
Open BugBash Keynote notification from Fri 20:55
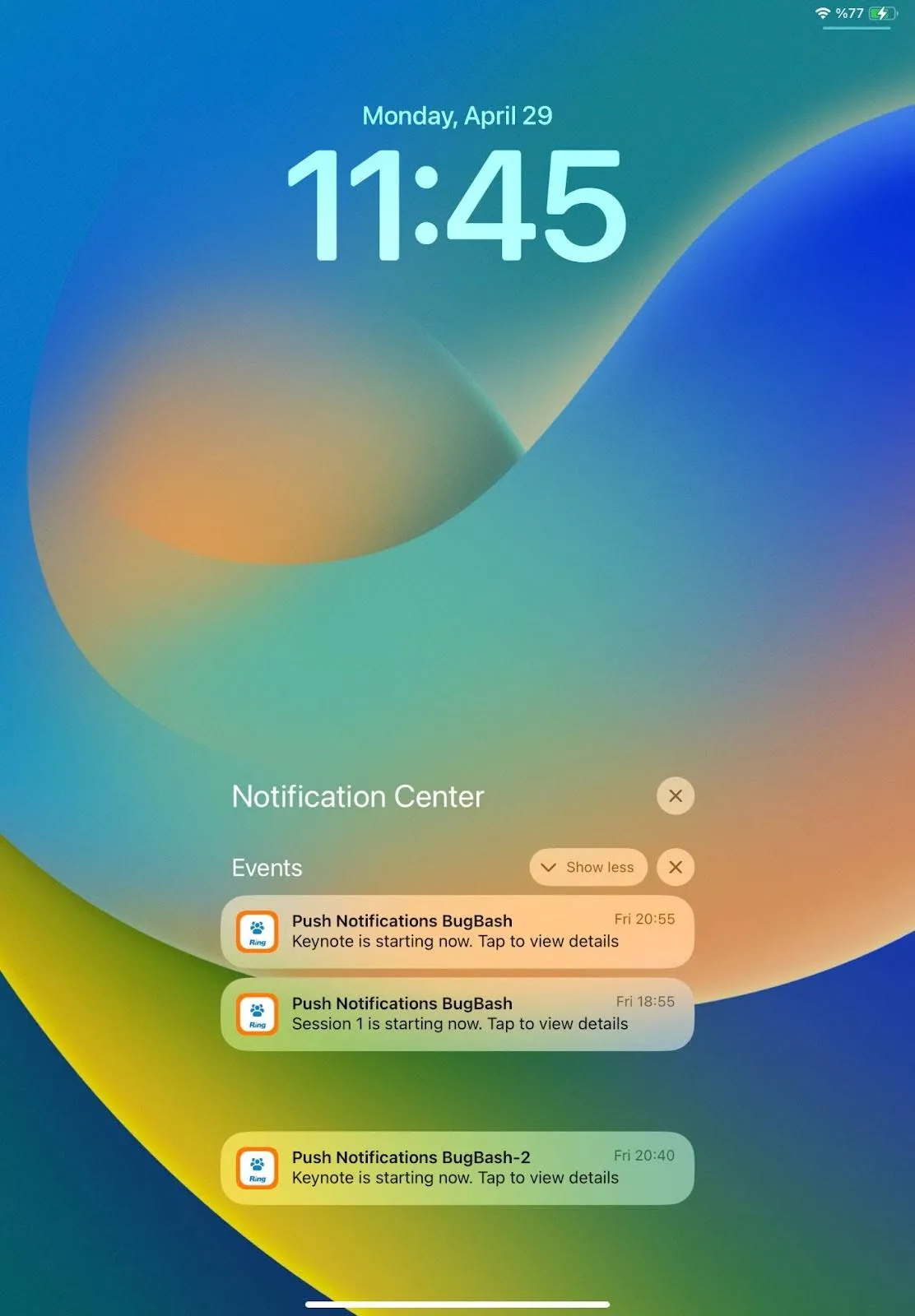457,932
